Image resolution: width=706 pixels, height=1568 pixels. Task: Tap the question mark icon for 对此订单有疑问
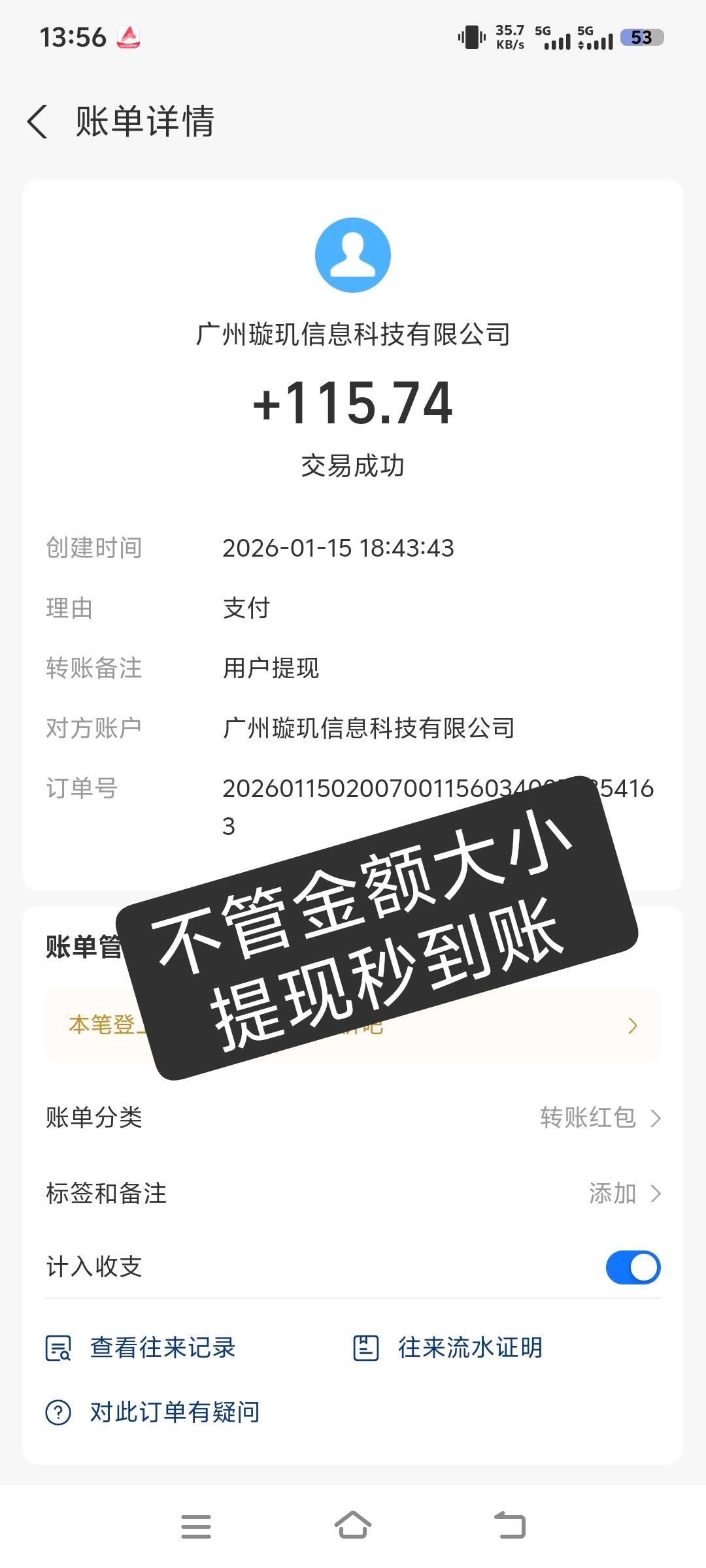[x=58, y=1411]
